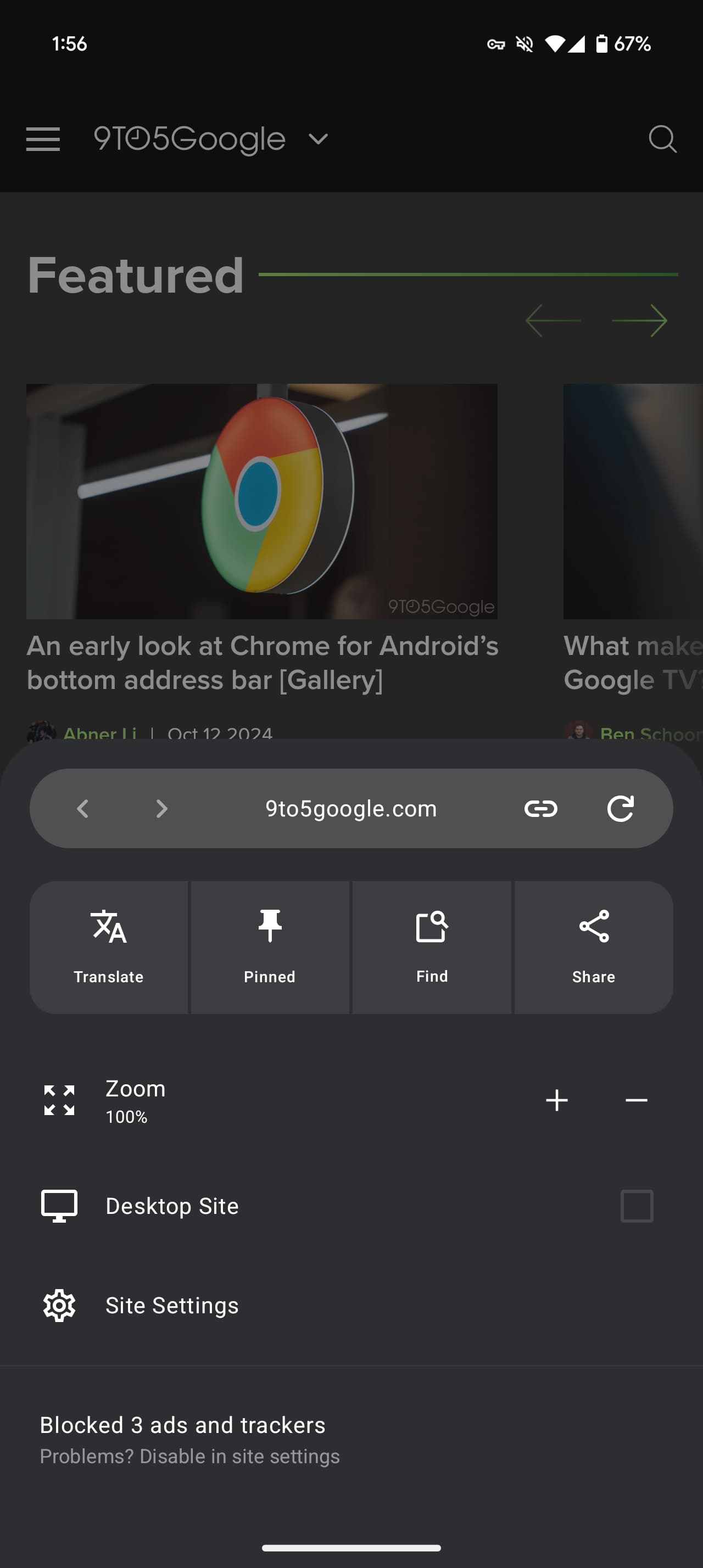Enable the Desktop Site checkbox
The width and height of the screenshot is (703, 1568).
click(637, 1206)
